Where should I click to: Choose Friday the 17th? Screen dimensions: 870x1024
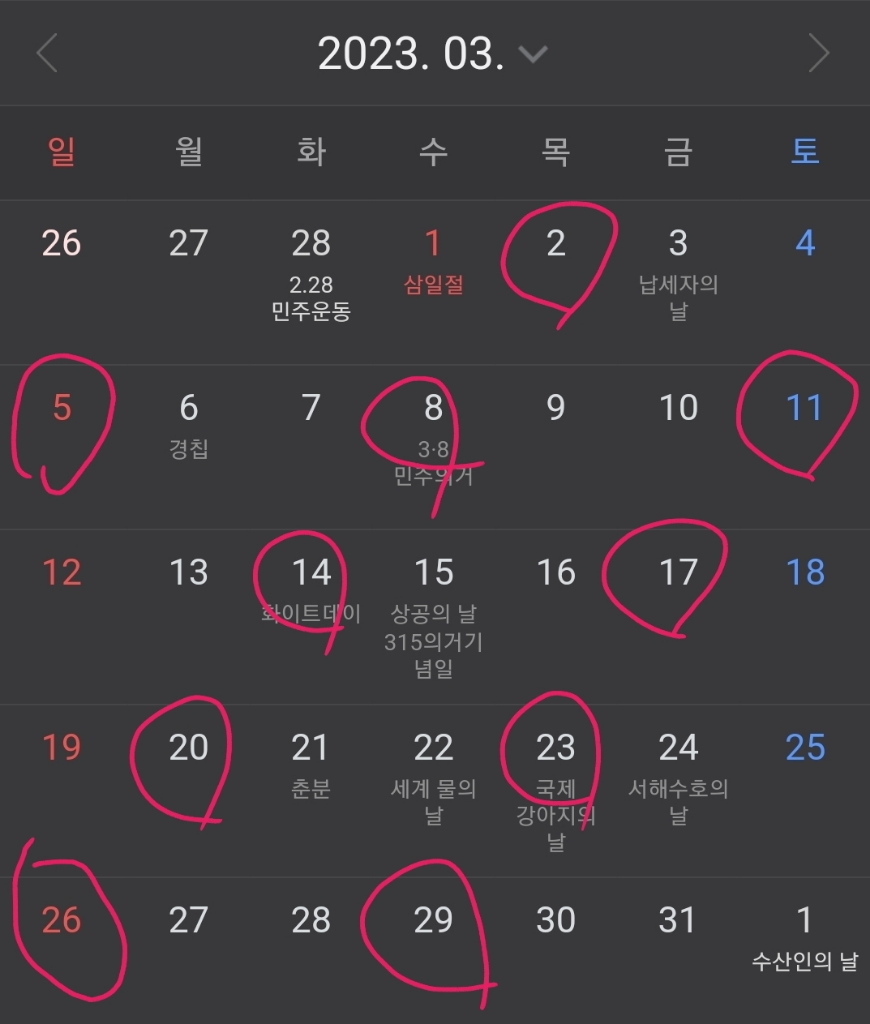coord(678,573)
